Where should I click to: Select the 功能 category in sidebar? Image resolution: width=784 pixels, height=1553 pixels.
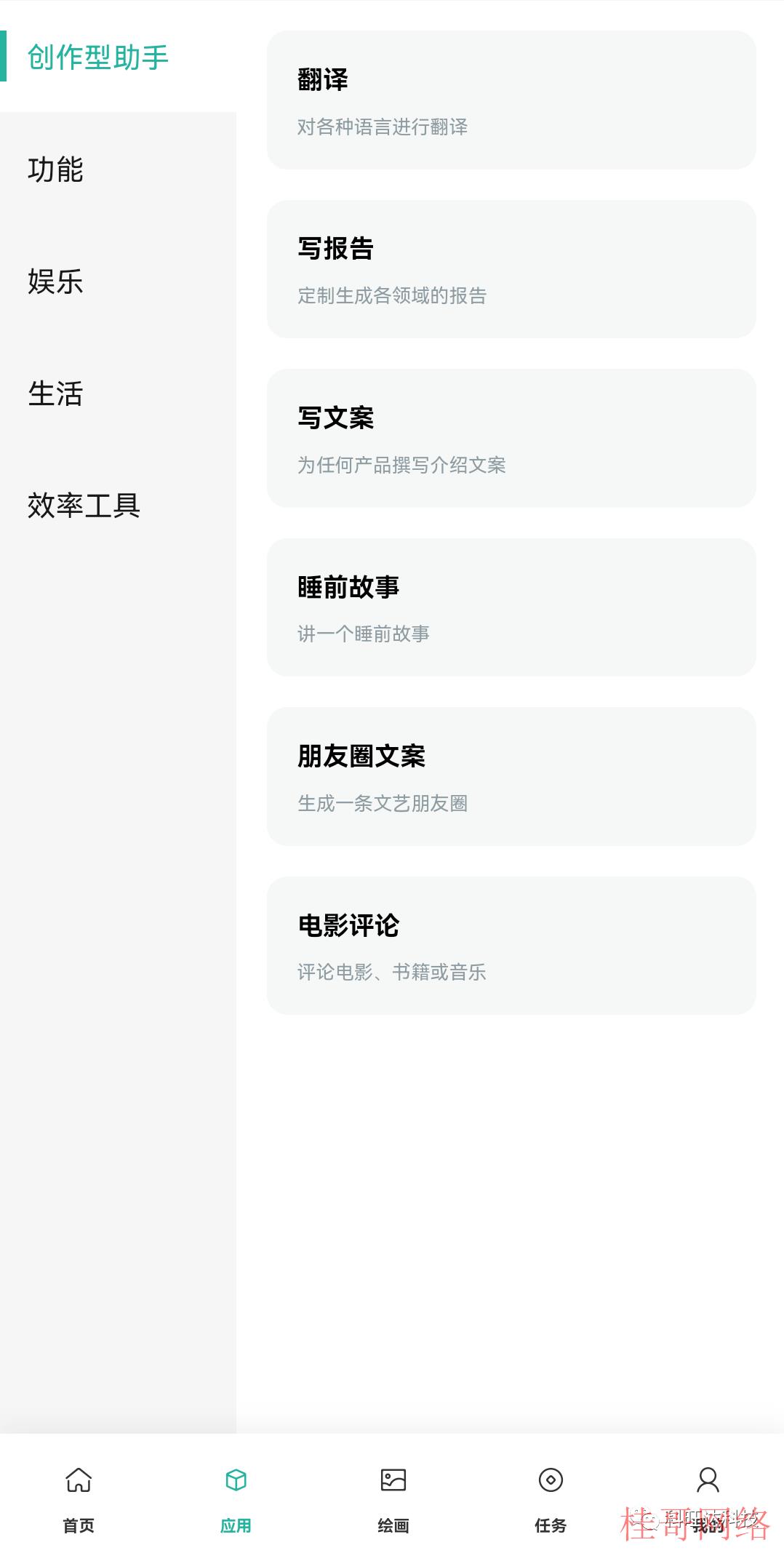(x=118, y=169)
